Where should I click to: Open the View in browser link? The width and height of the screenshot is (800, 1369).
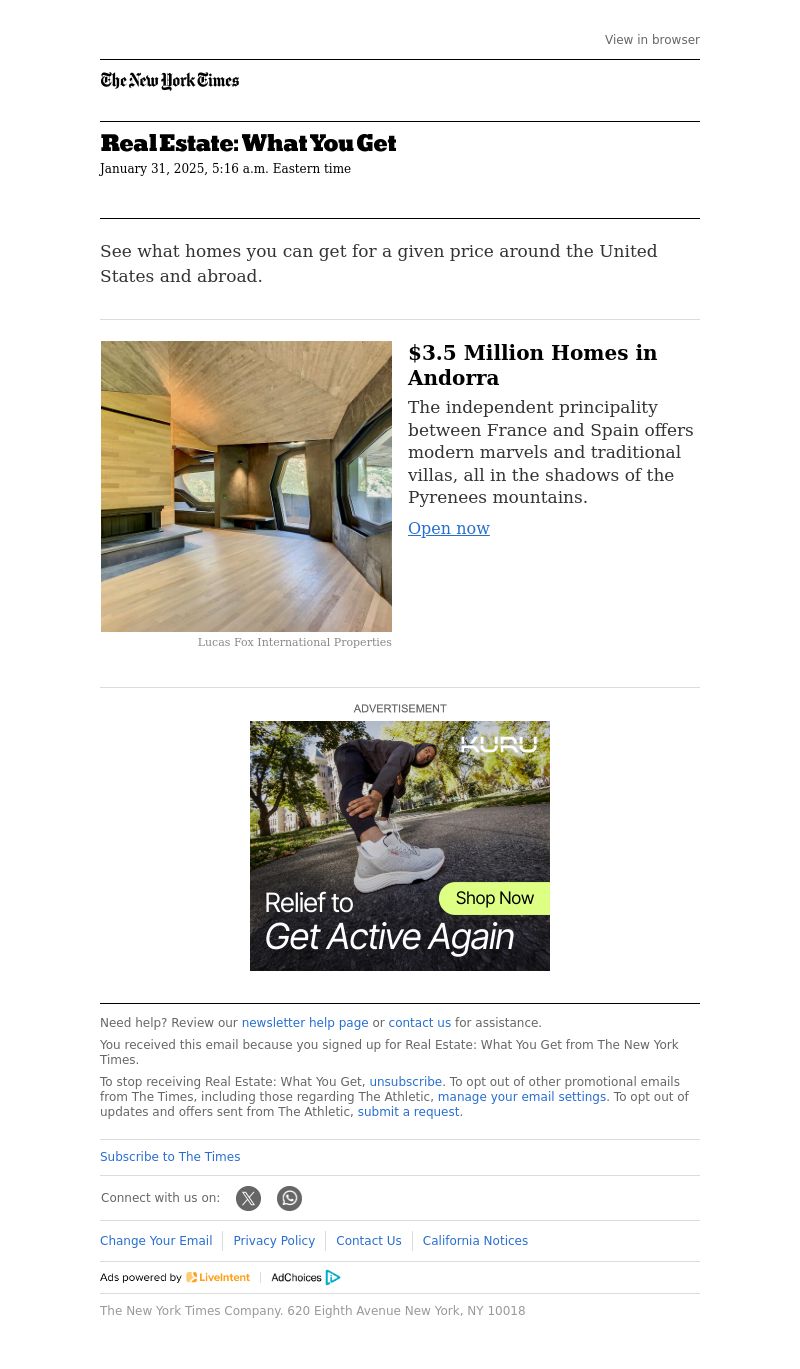[652, 40]
